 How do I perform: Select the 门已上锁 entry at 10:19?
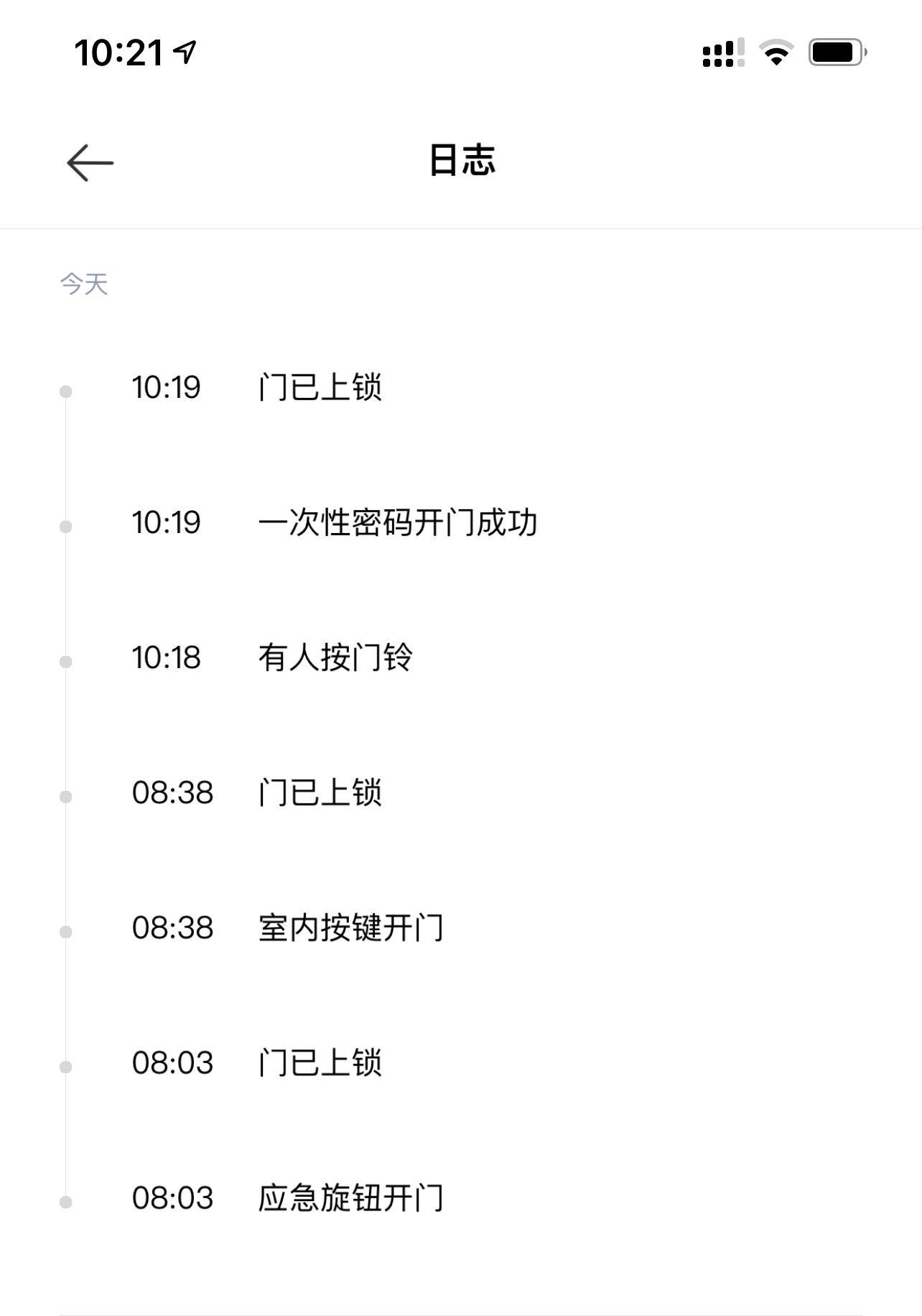tap(322, 386)
